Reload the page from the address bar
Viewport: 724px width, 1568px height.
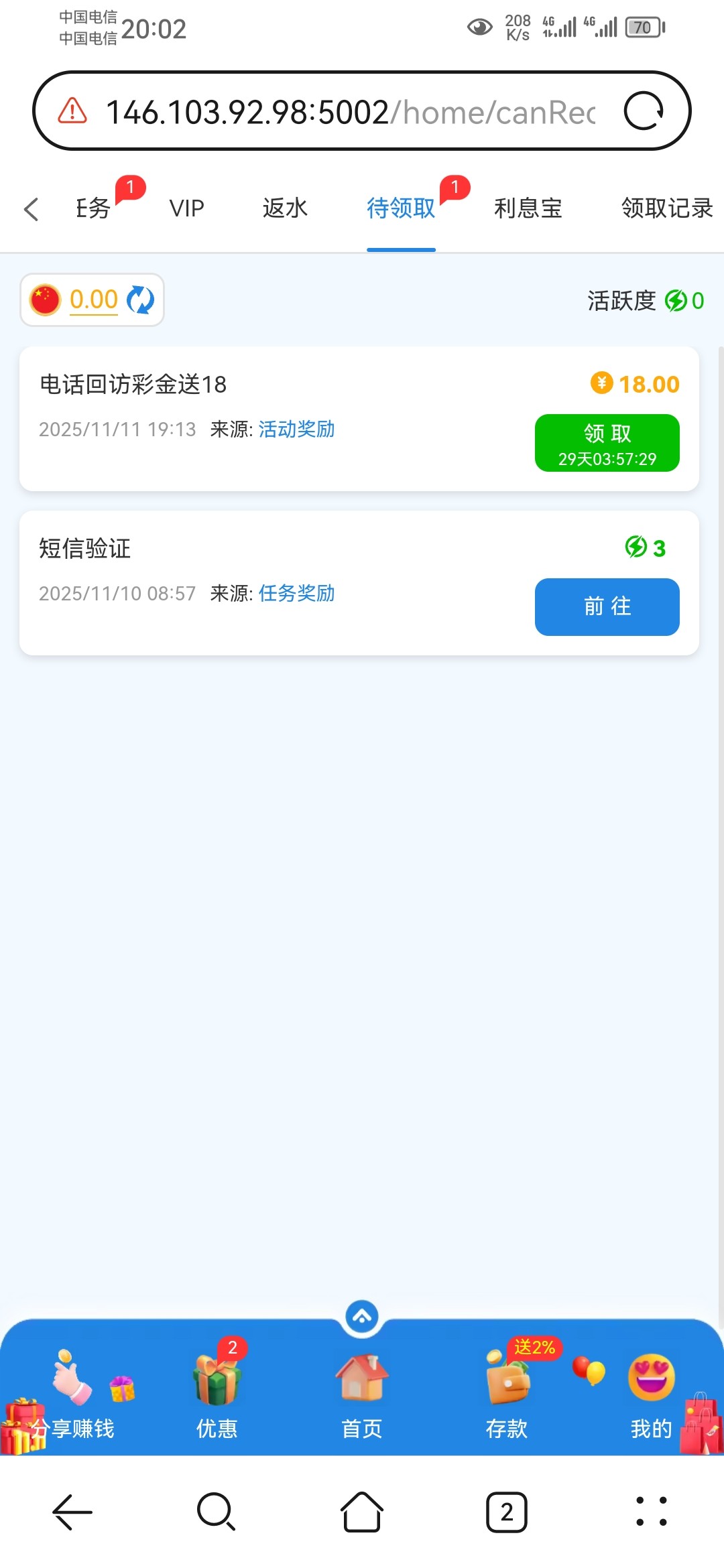644,111
